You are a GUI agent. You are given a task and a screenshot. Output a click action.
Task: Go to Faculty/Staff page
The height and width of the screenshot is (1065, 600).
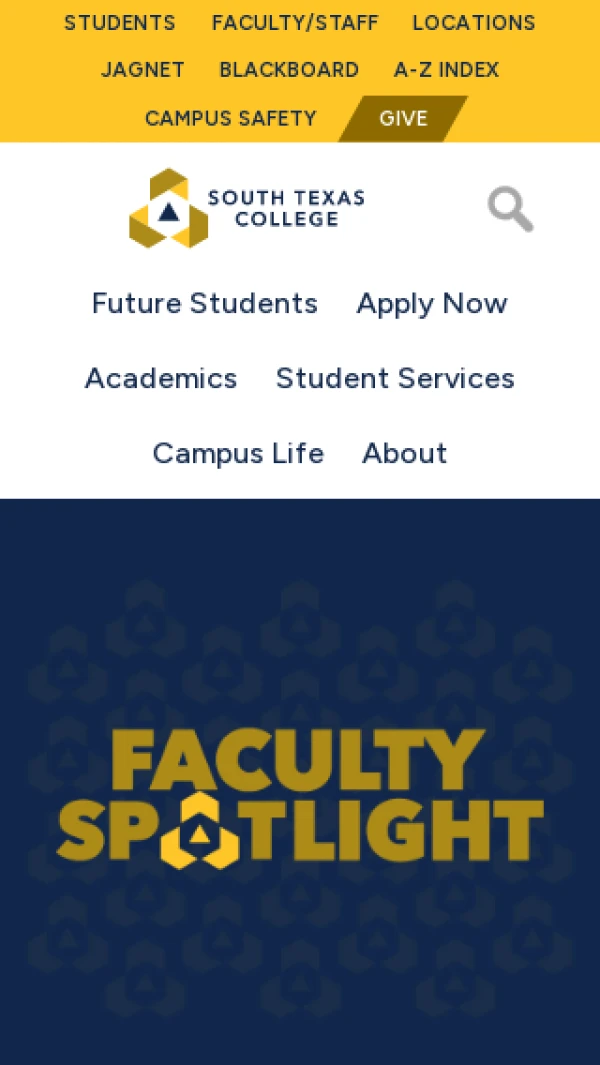[295, 23]
